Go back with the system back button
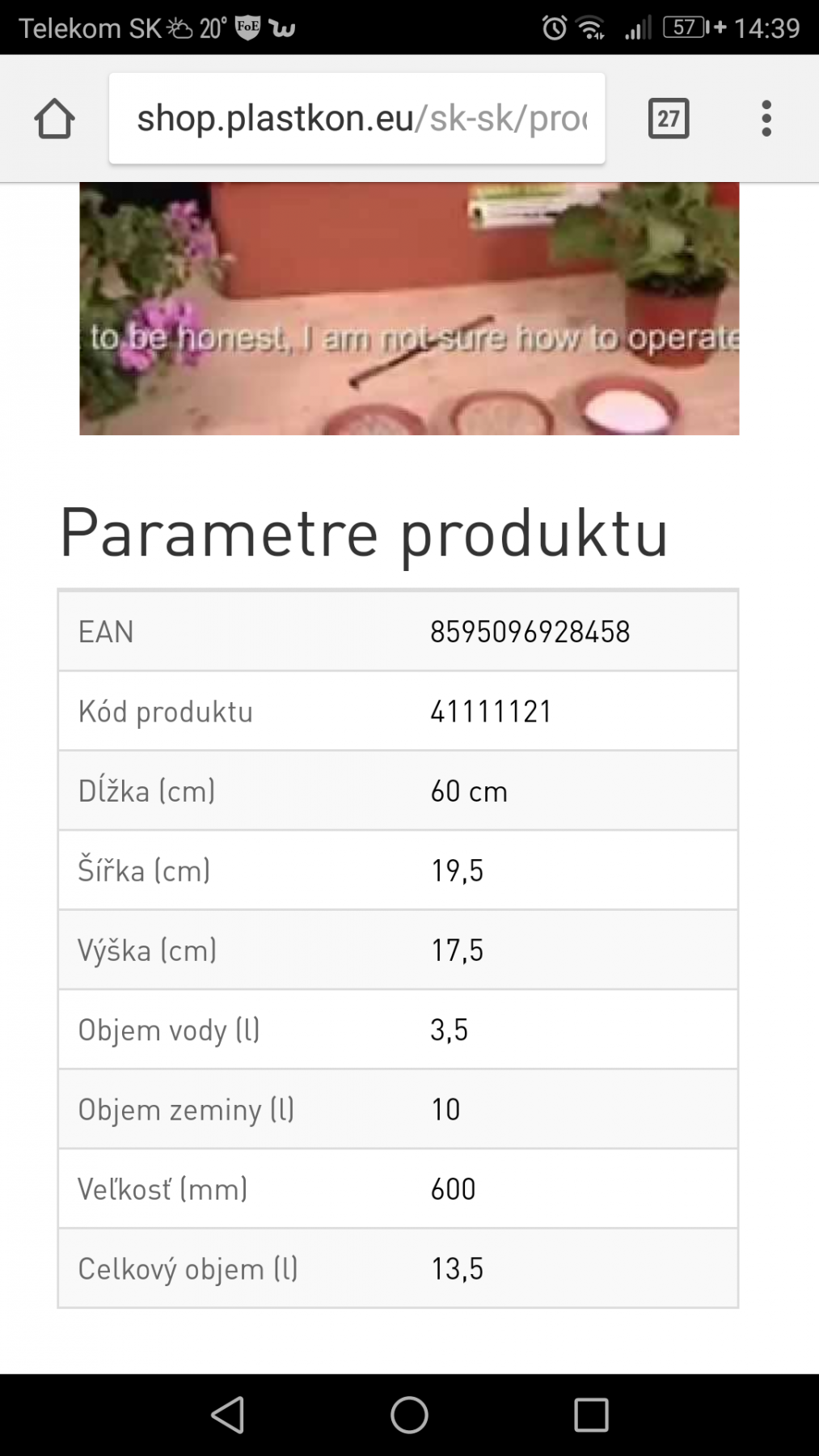The image size is (819, 1456). click(x=227, y=1415)
